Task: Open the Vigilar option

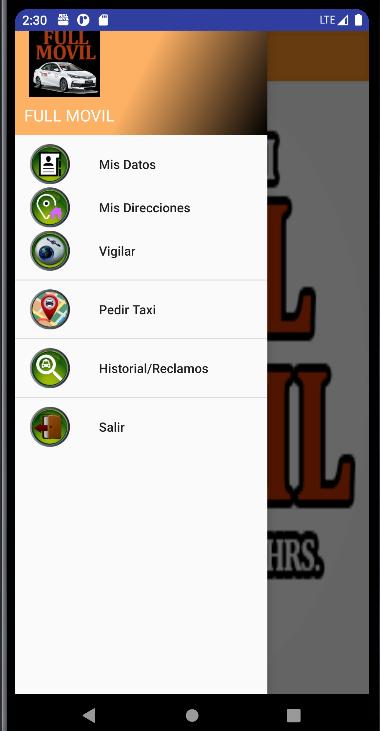Action: [x=141, y=251]
